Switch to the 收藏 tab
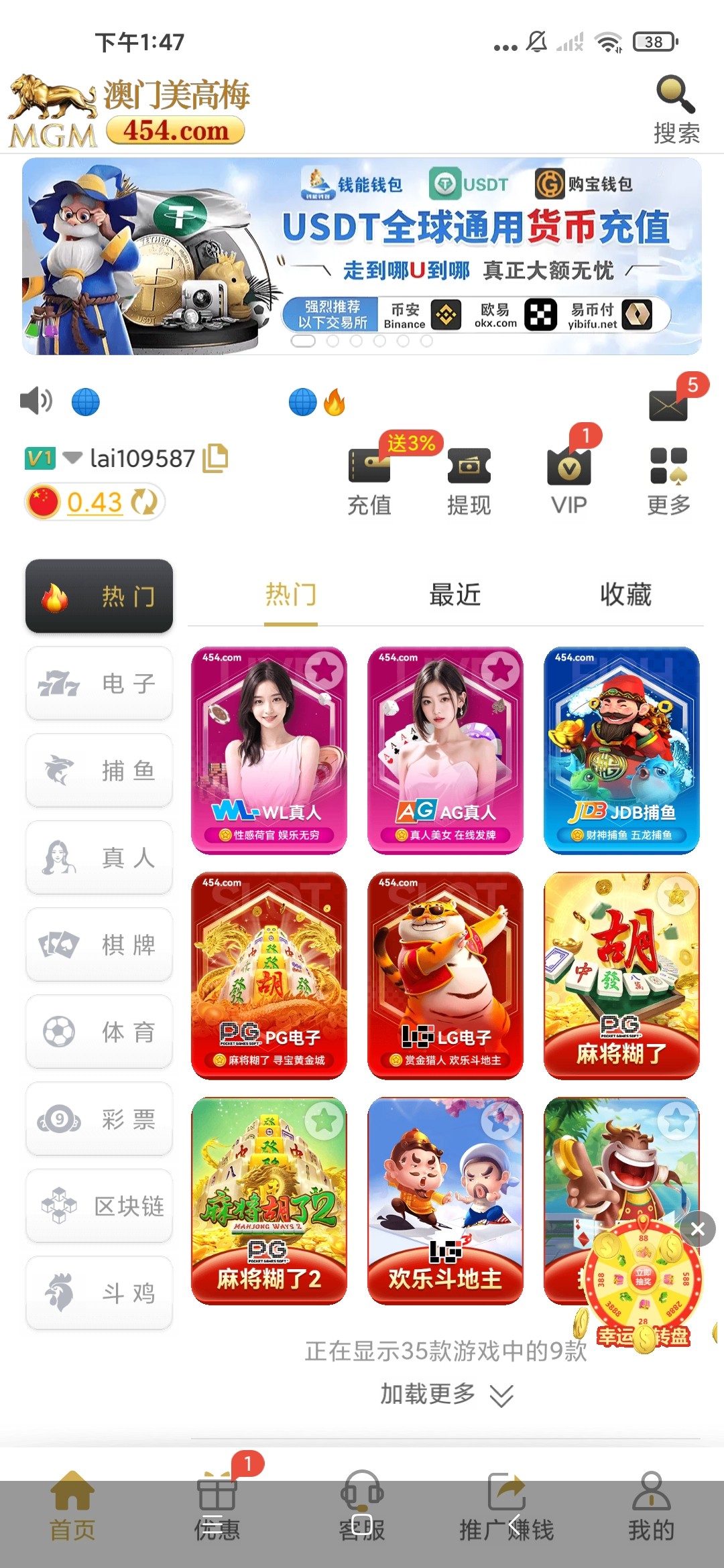This screenshot has height=1568, width=724. point(625,594)
